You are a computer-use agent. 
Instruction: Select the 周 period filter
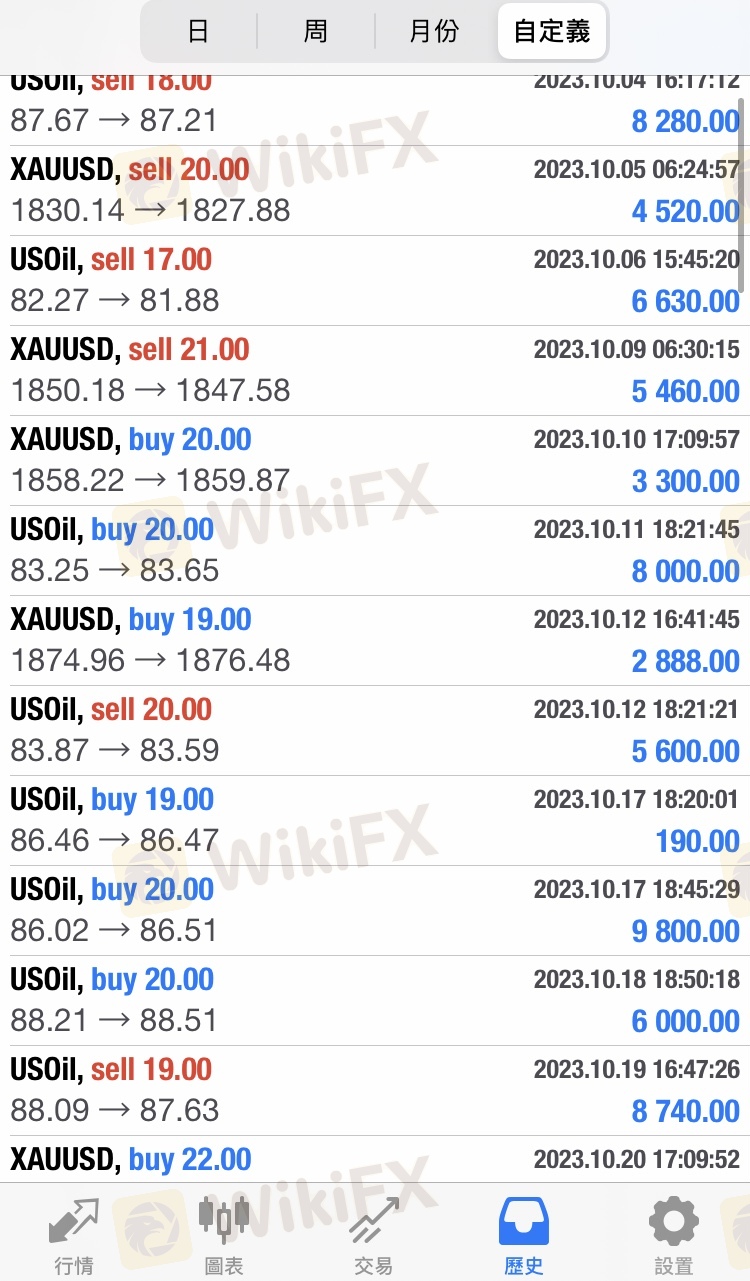click(316, 31)
